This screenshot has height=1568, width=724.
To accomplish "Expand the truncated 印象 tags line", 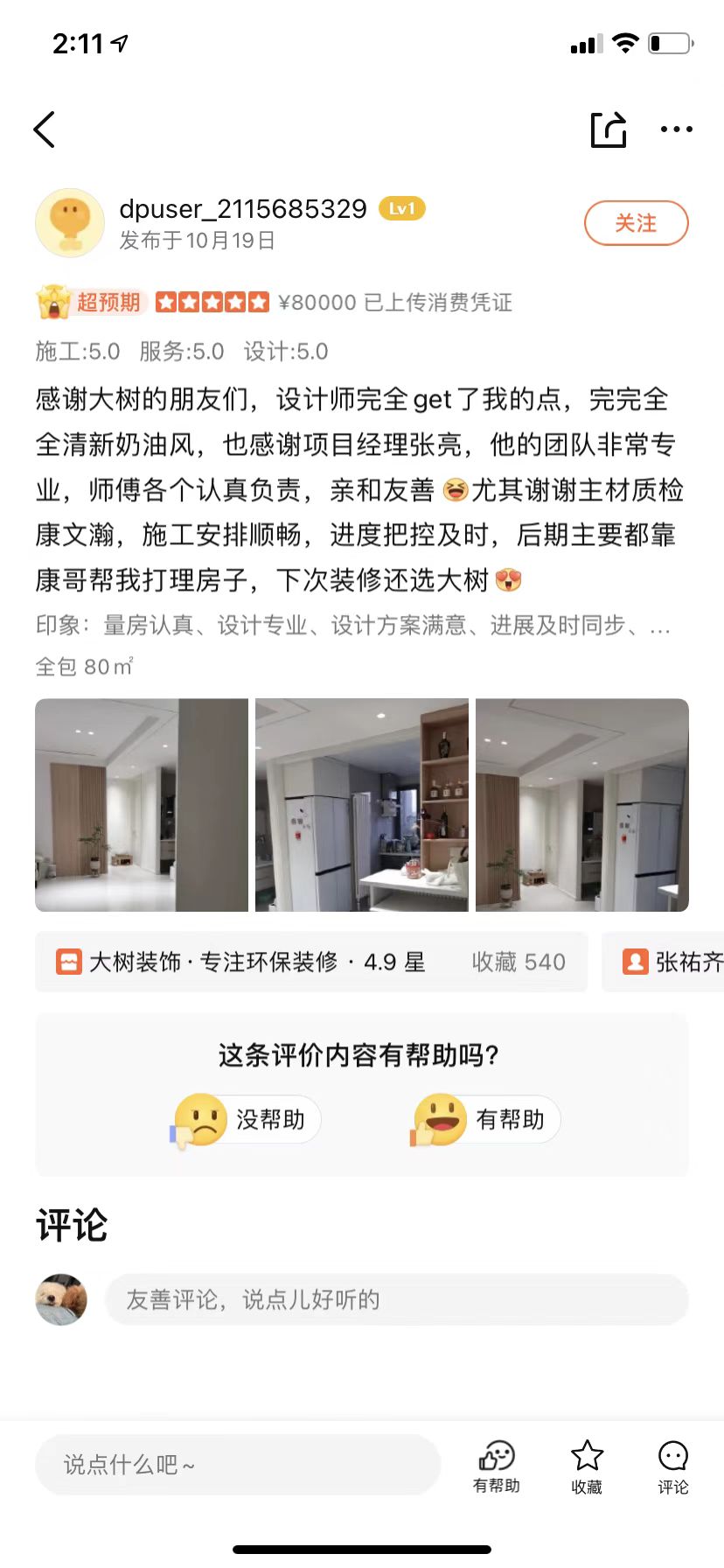I will pos(660,626).
